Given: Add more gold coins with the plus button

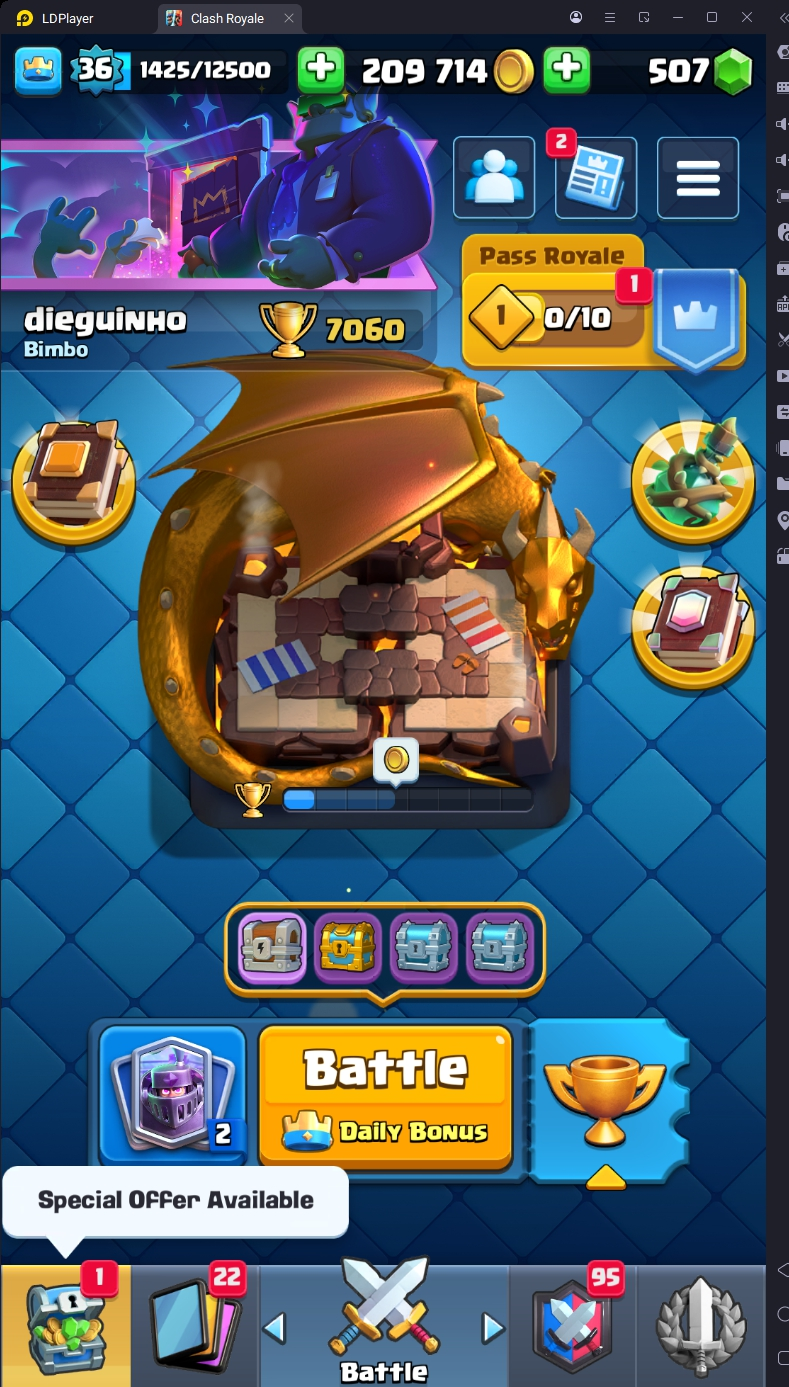Looking at the screenshot, I should pyautogui.click(x=321, y=69).
